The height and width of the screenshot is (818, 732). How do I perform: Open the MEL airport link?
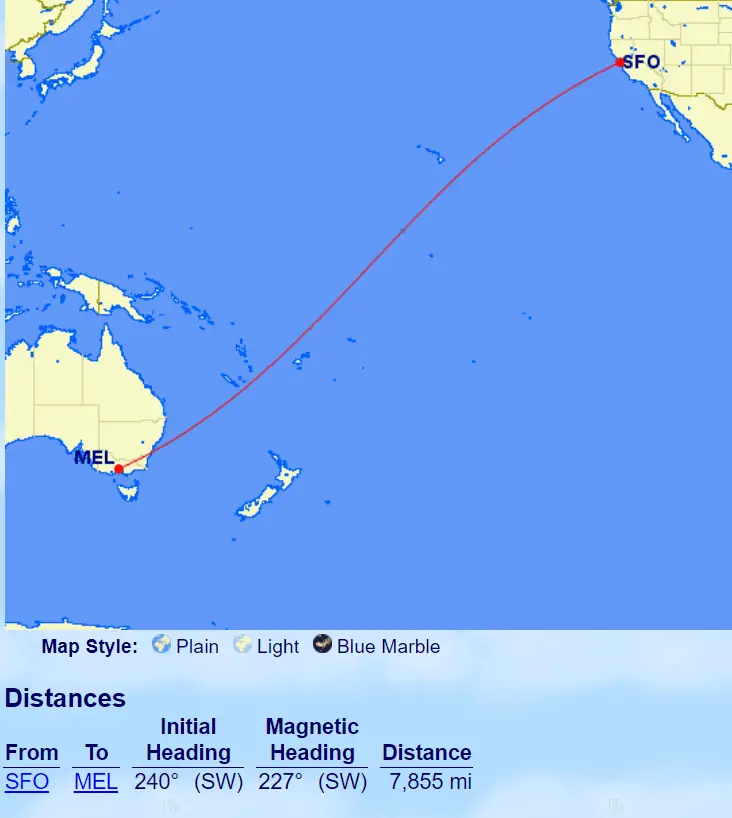pos(96,782)
